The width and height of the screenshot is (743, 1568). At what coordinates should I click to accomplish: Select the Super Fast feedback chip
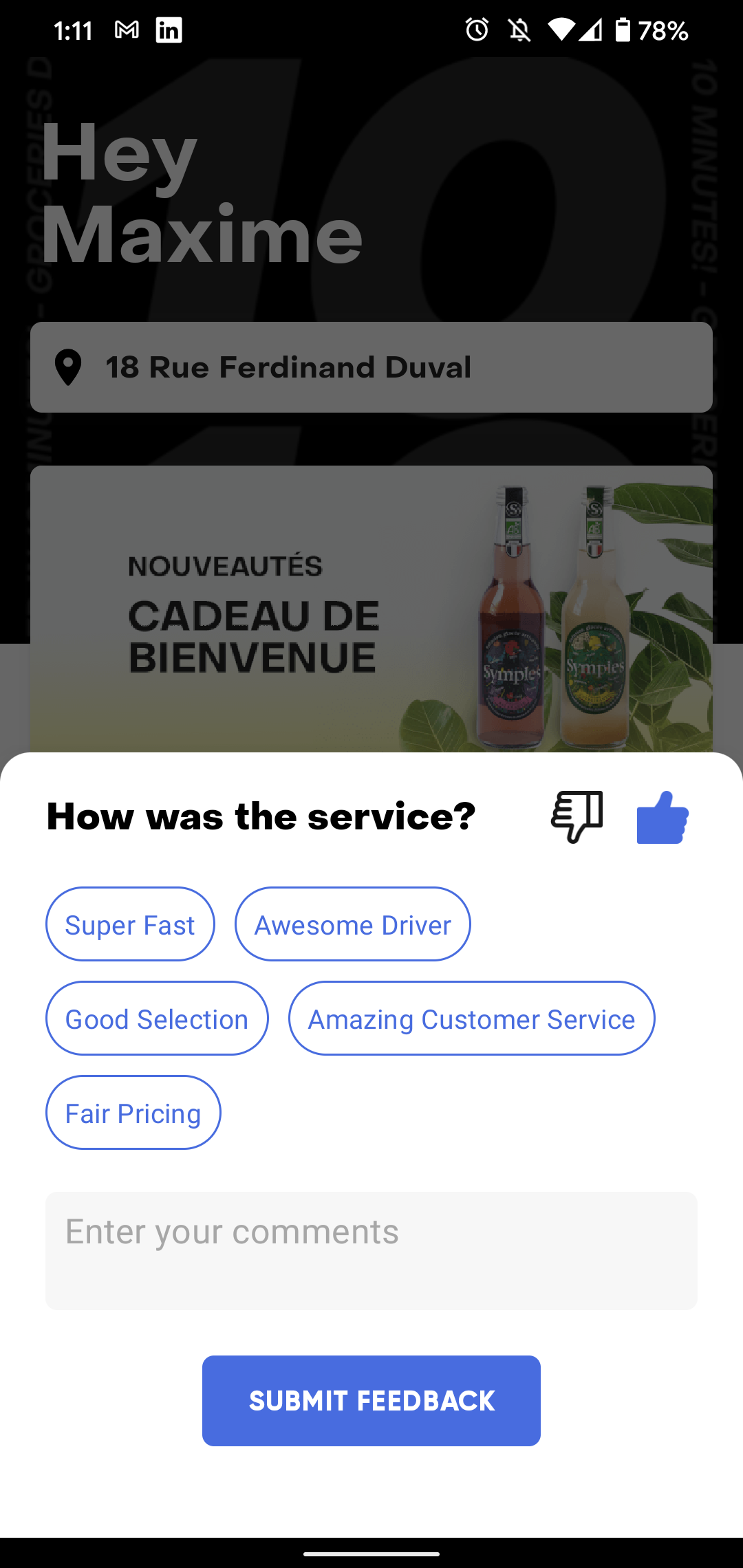tap(130, 924)
